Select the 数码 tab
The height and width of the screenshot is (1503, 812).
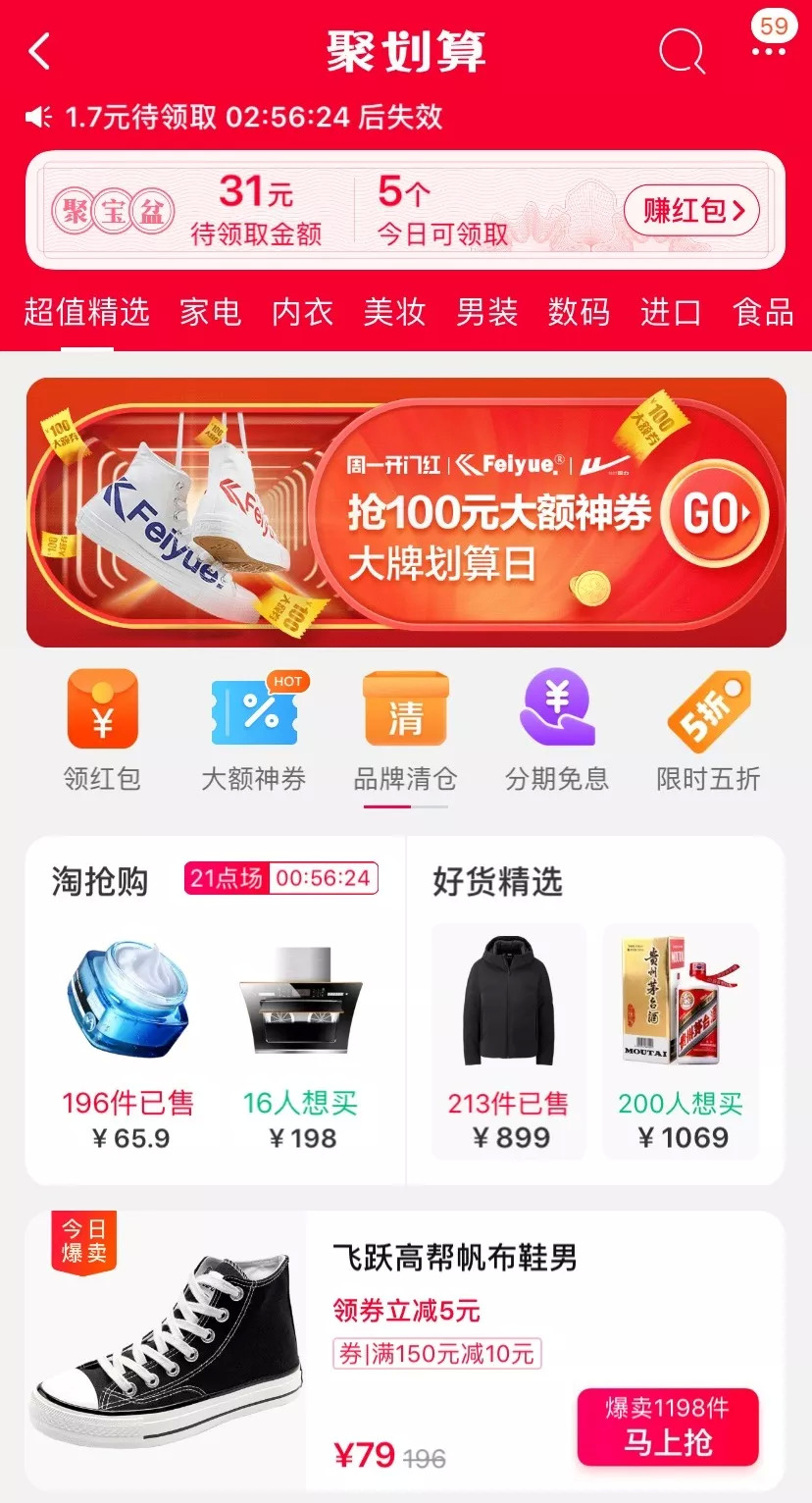[x=579, y=313]
